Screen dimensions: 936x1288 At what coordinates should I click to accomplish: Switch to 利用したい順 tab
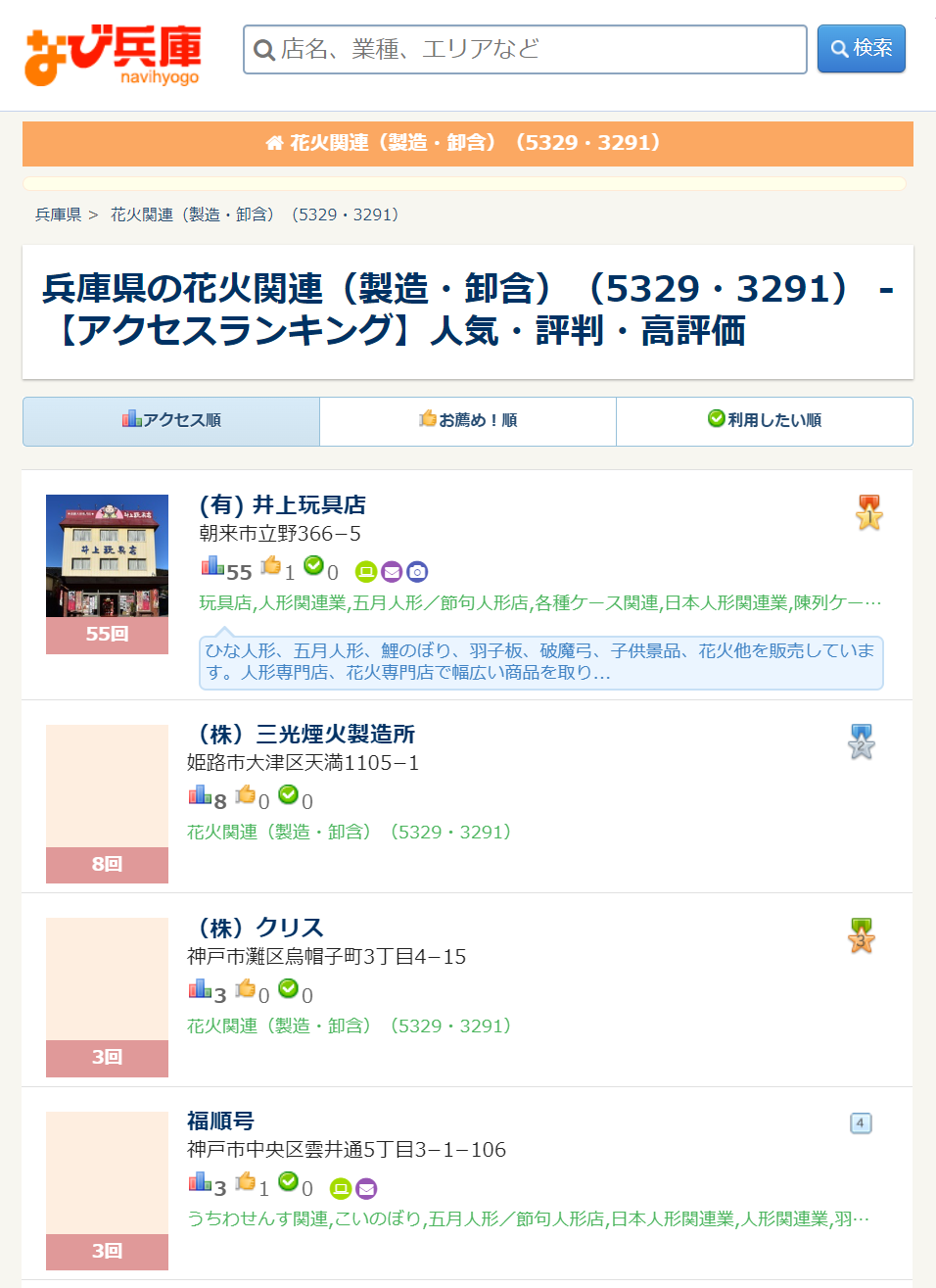point(765,420)
